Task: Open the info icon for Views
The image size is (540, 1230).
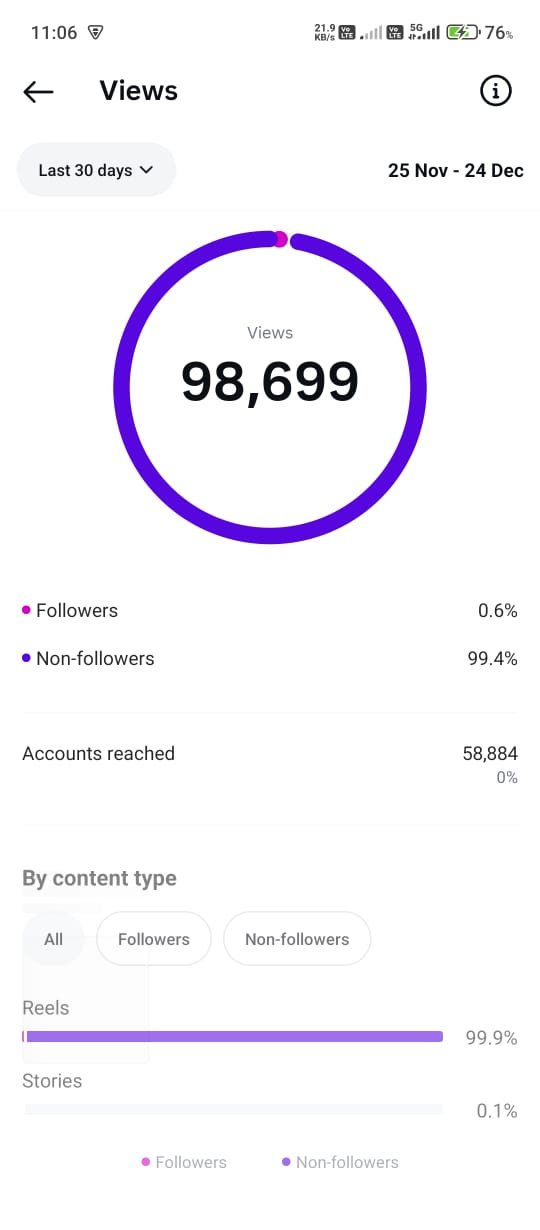Action: click(x=496, y=92)
